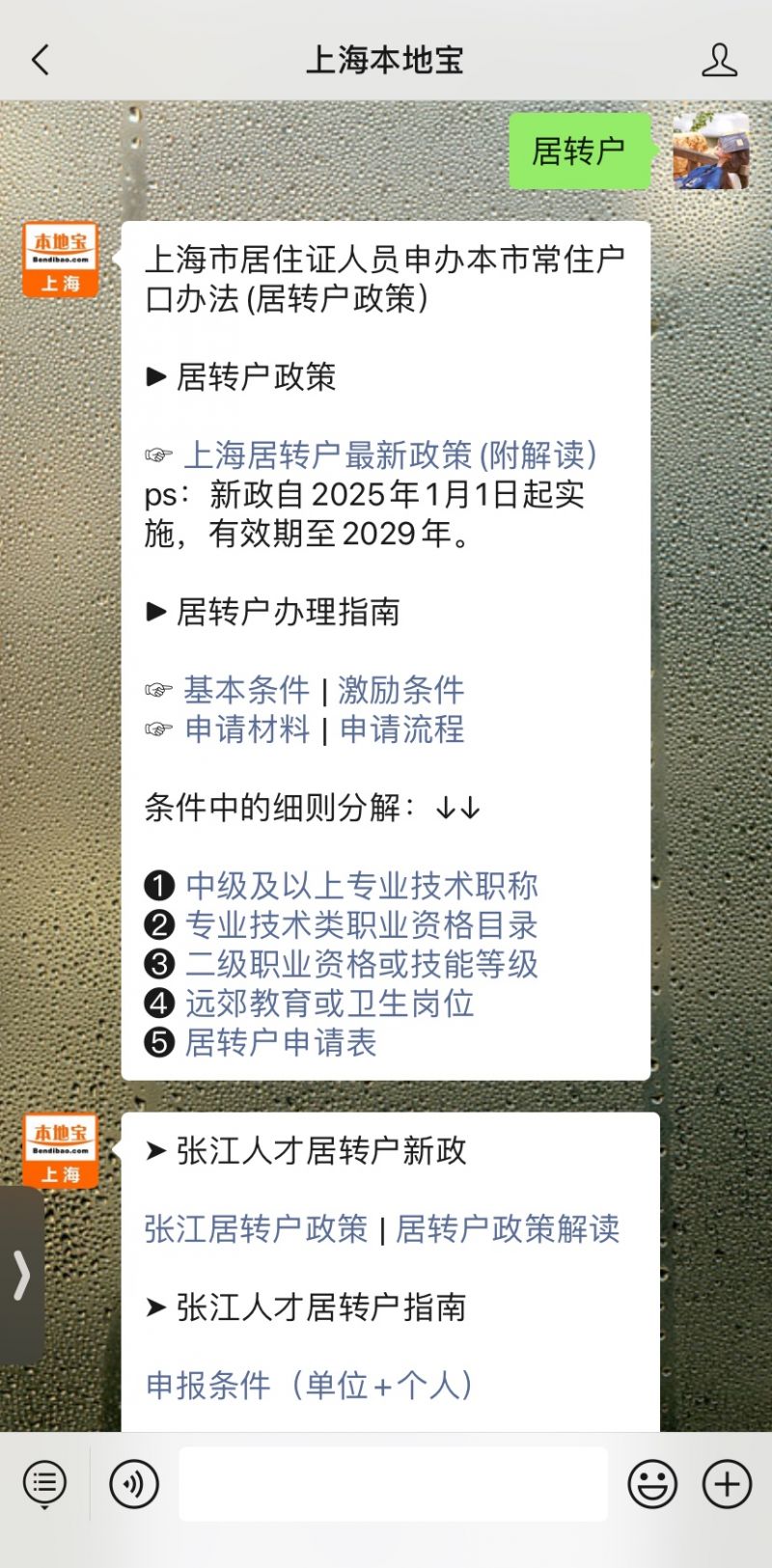Open the profile icon at top right

[718, 60]
